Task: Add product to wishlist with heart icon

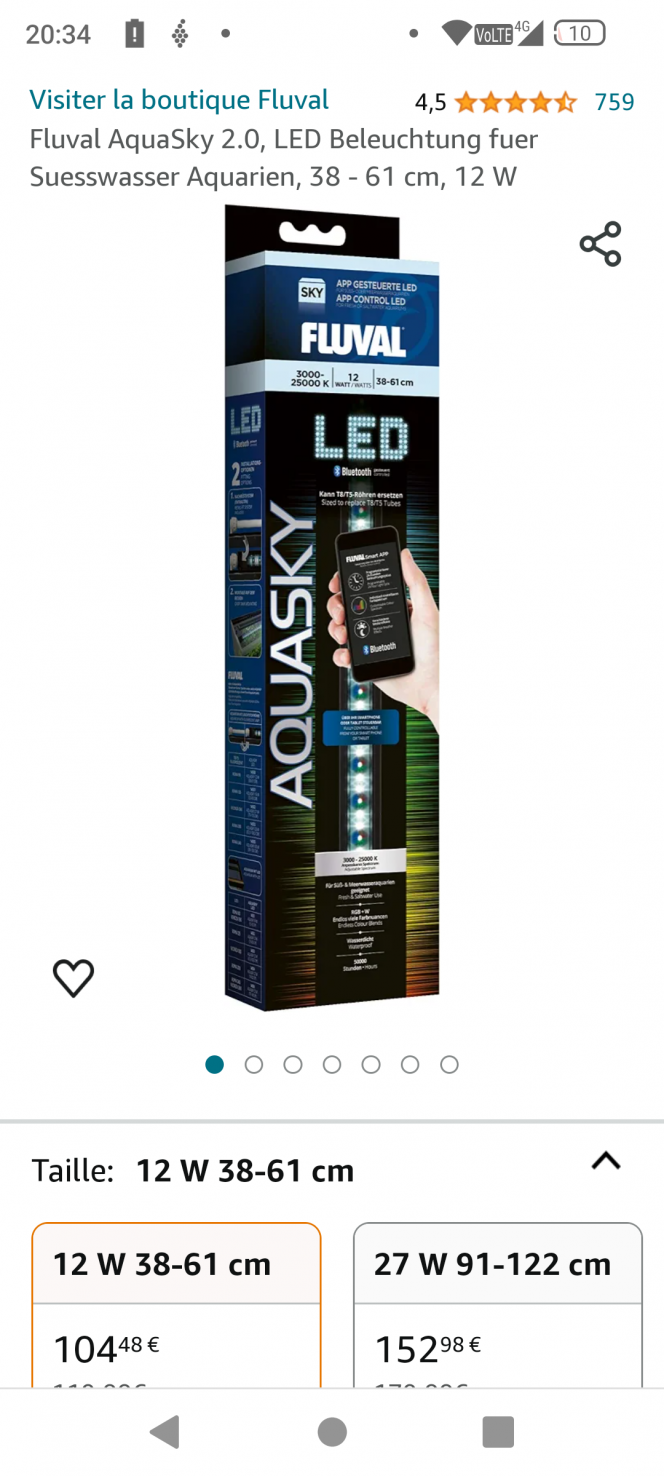Action: (x=73, y=977)
